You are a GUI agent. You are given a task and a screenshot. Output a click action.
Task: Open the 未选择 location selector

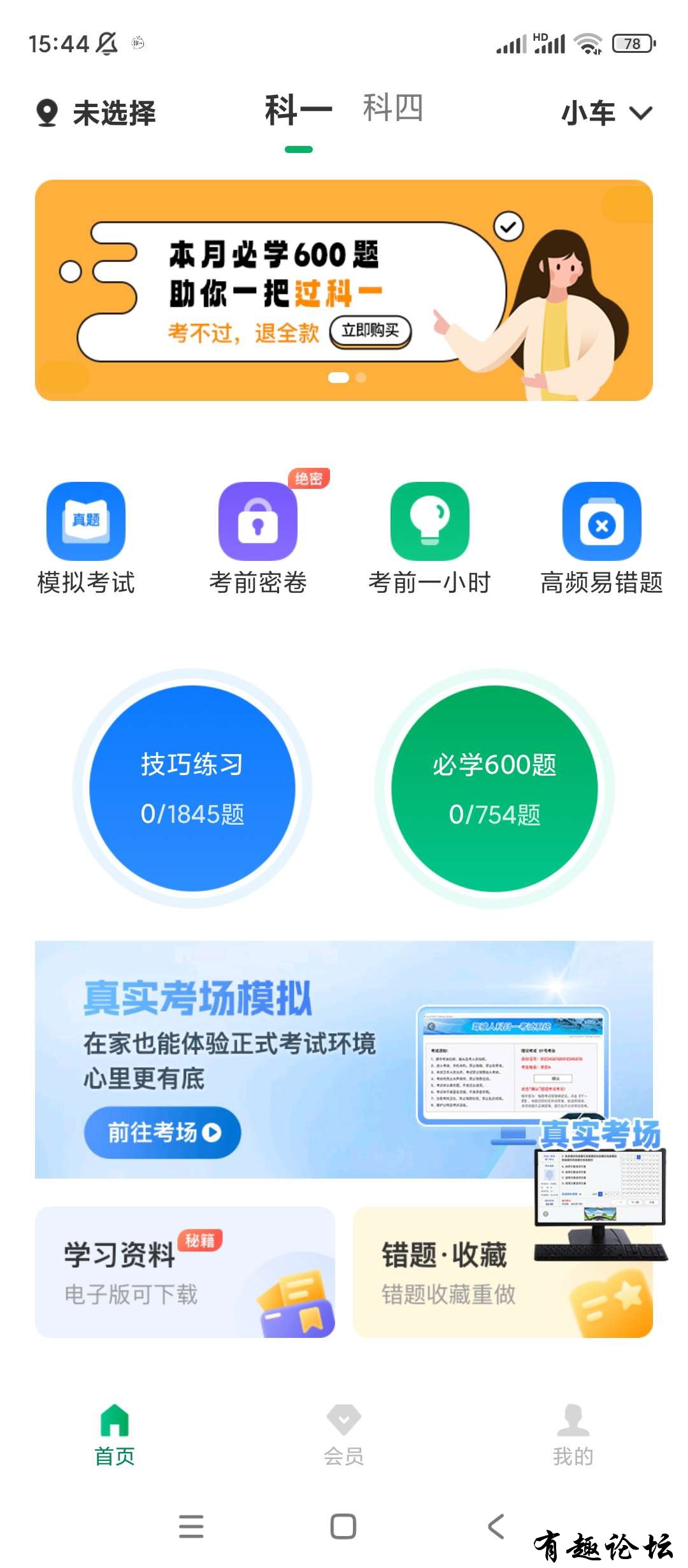click(96, 113)
